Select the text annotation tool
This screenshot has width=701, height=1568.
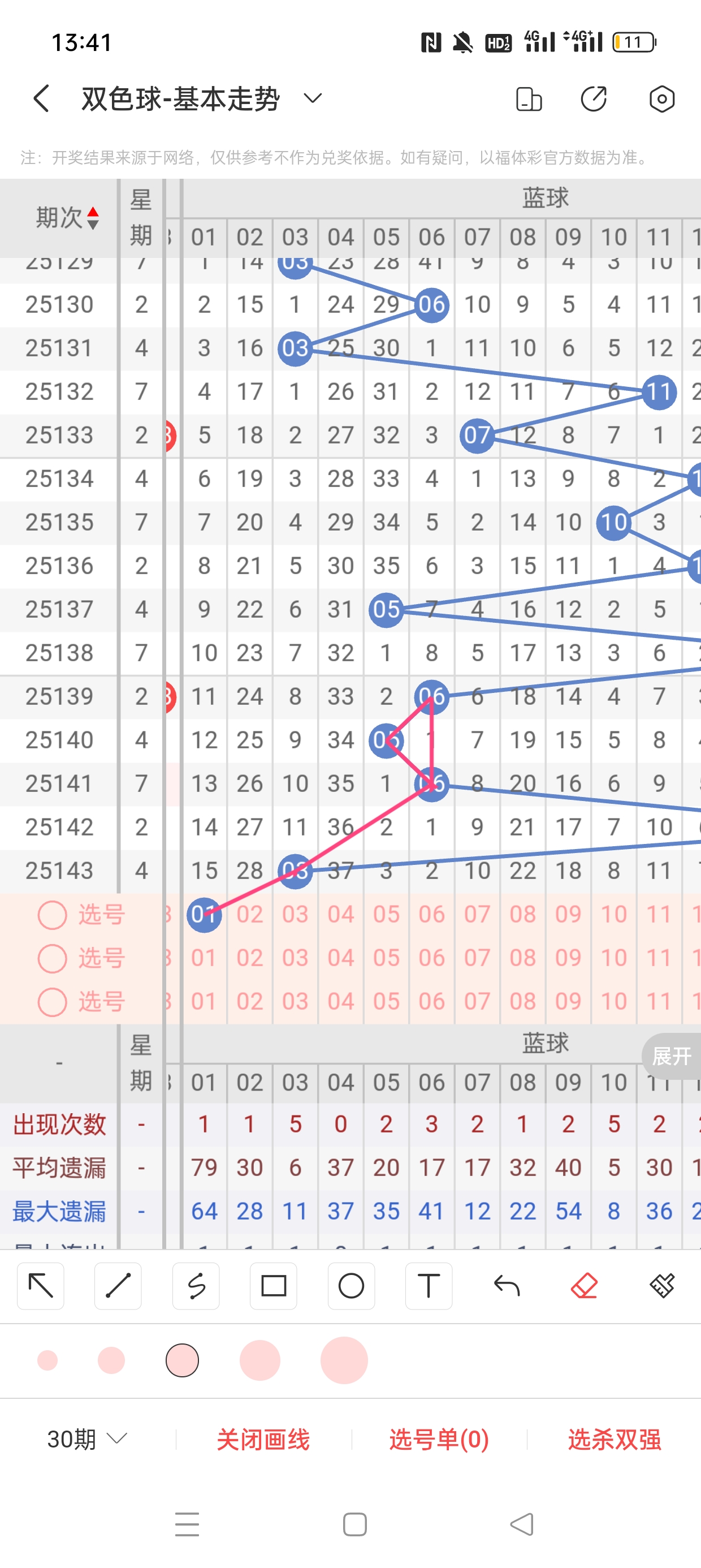429,1286
